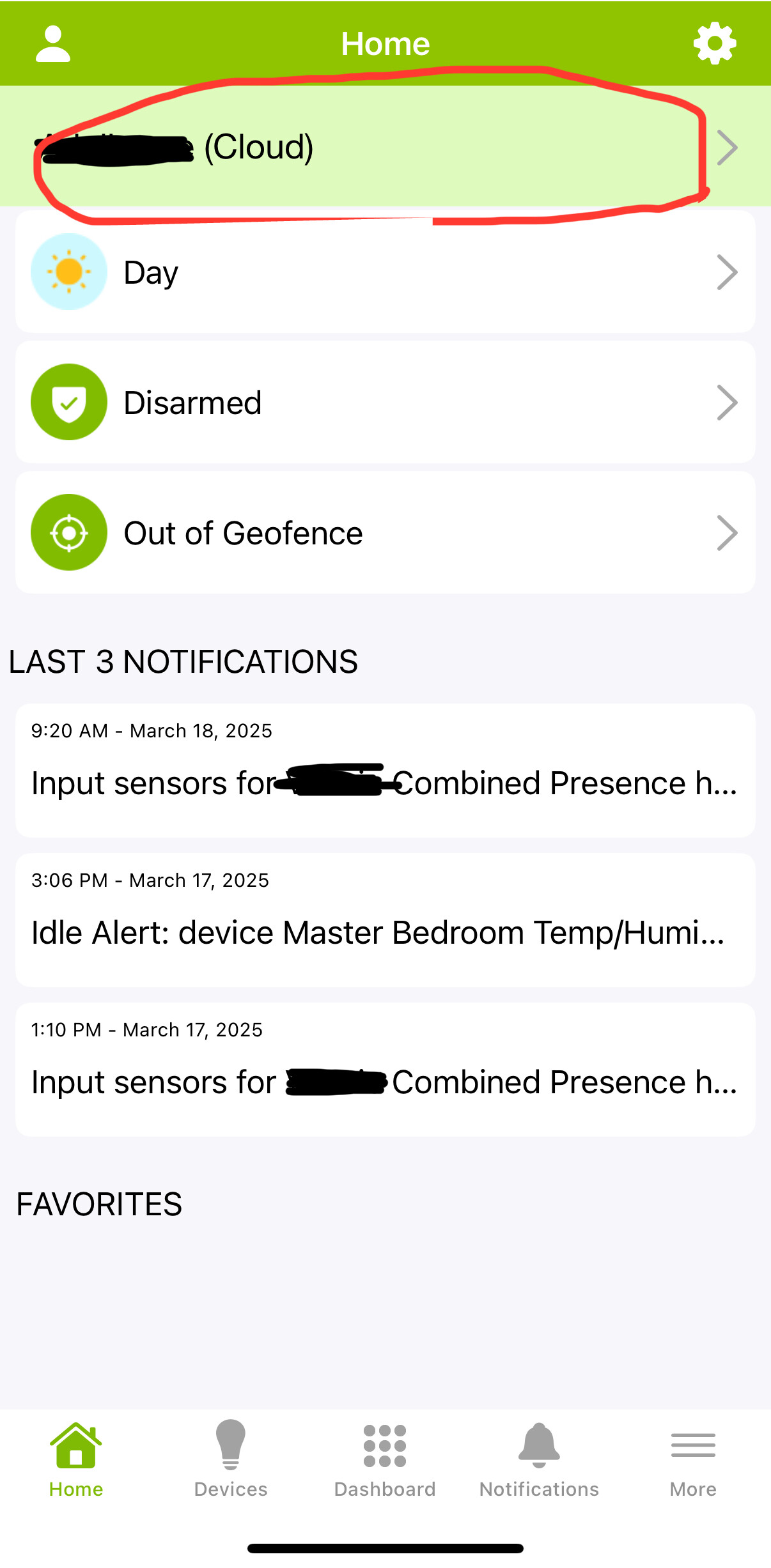Switch to the Devices tab
Image resolution: width=771 pixels, height=1568 pixels.
point(231,1461)
